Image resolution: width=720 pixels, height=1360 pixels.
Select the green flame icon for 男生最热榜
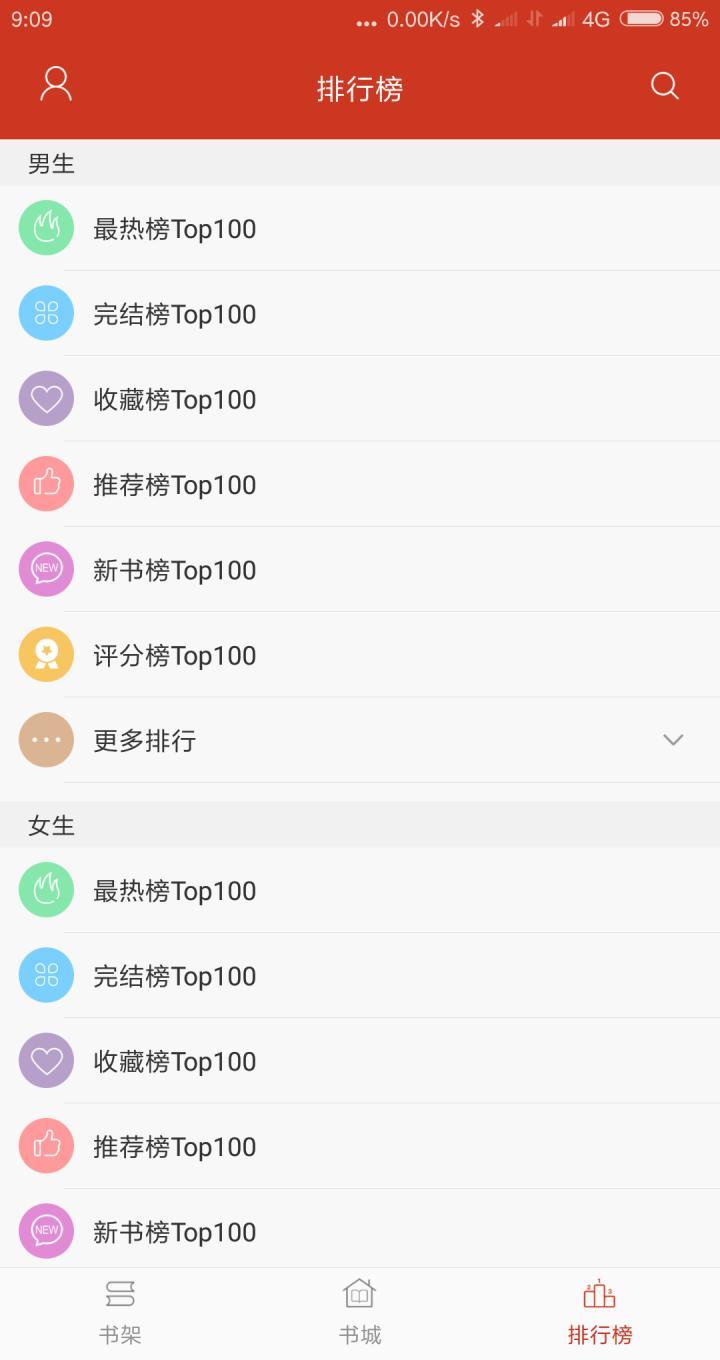point(45,227)
